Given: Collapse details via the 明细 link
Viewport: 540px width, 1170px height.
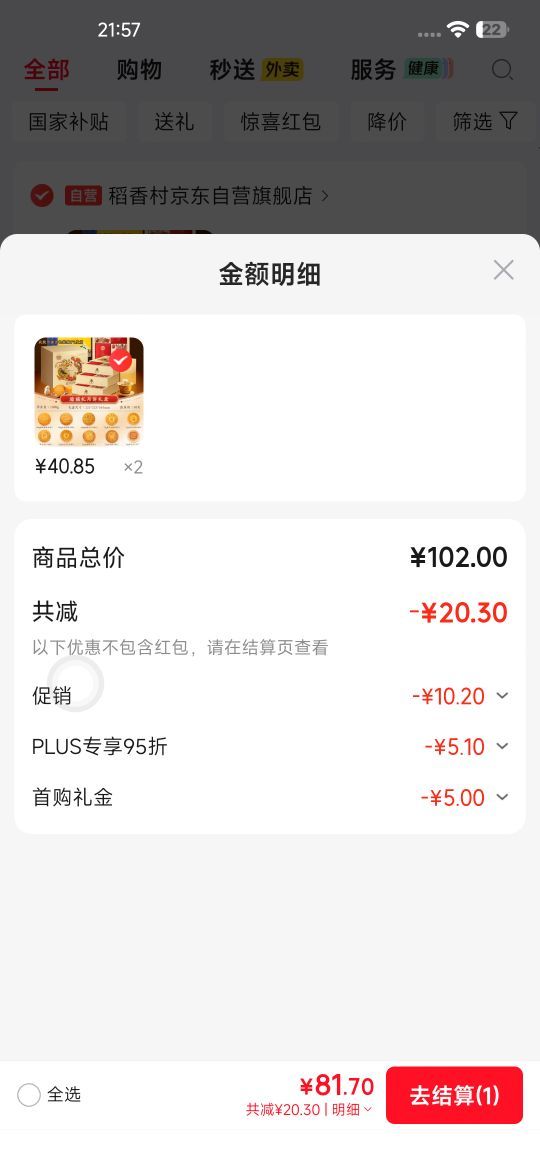Looking at the screenshot, I should pos(351,1110).
